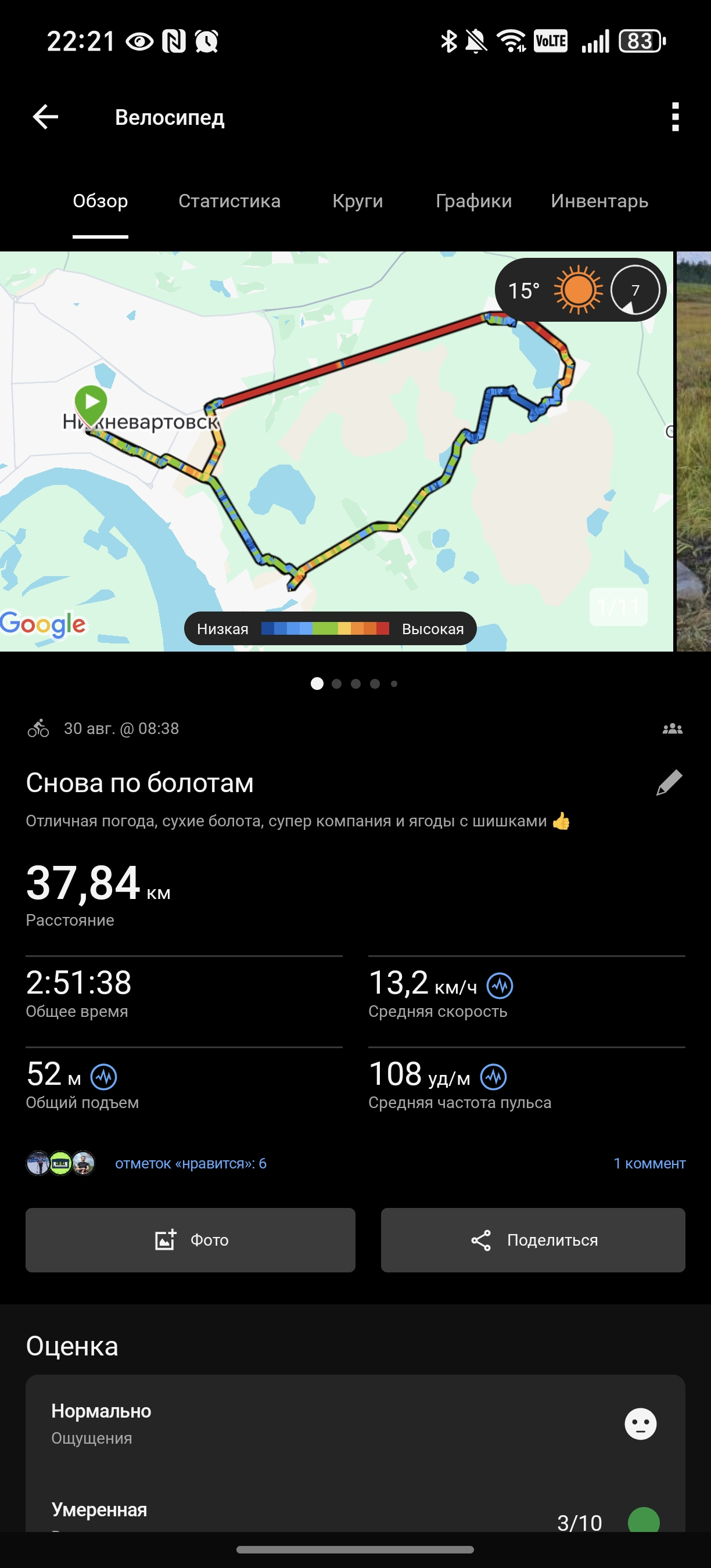This screenshot has height=1568, width=711.
Task: Tap the activity privacy people icon
Action: pos(672,729)
